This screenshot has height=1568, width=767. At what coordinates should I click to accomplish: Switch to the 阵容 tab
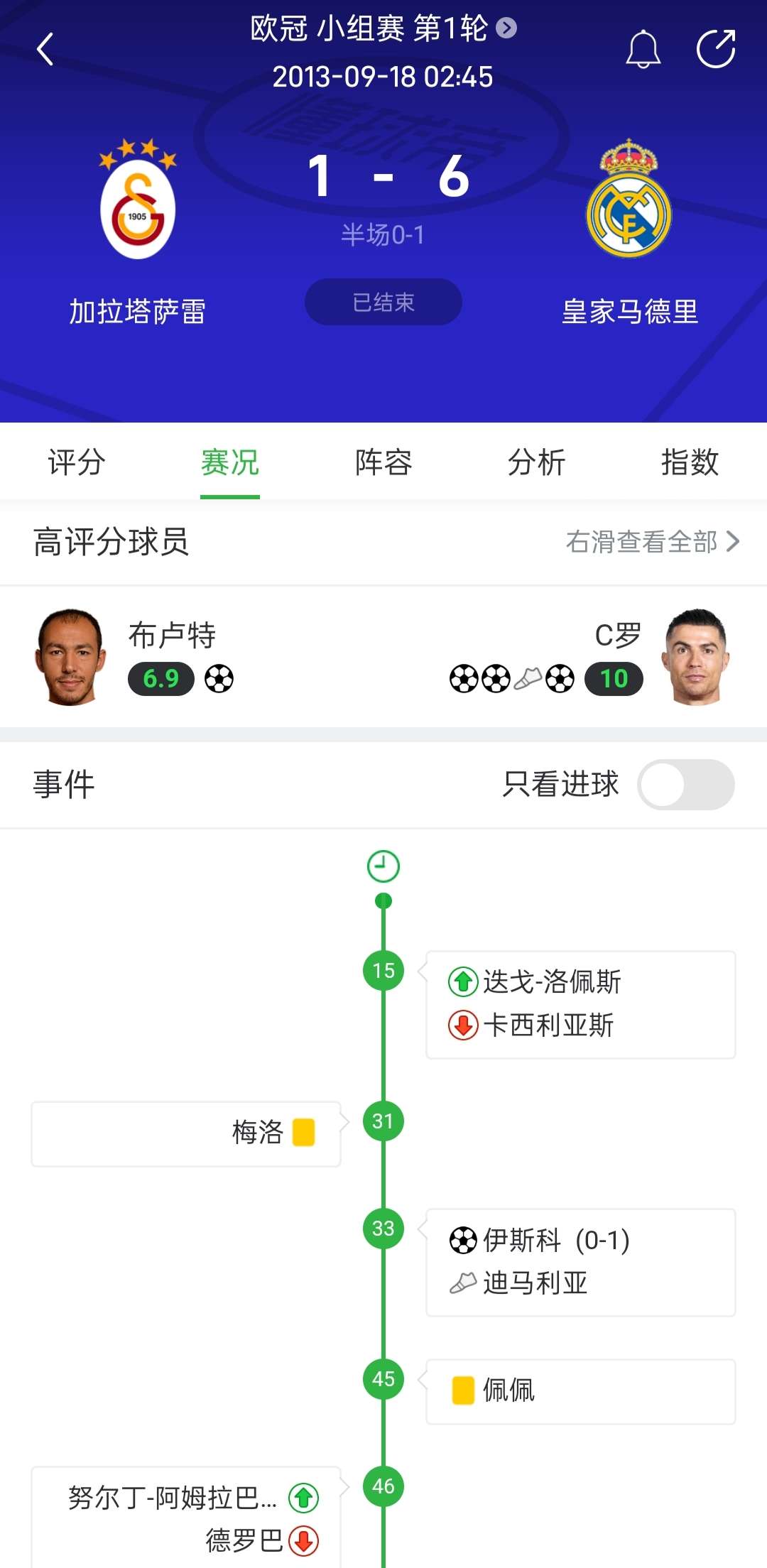coord(383,462)
